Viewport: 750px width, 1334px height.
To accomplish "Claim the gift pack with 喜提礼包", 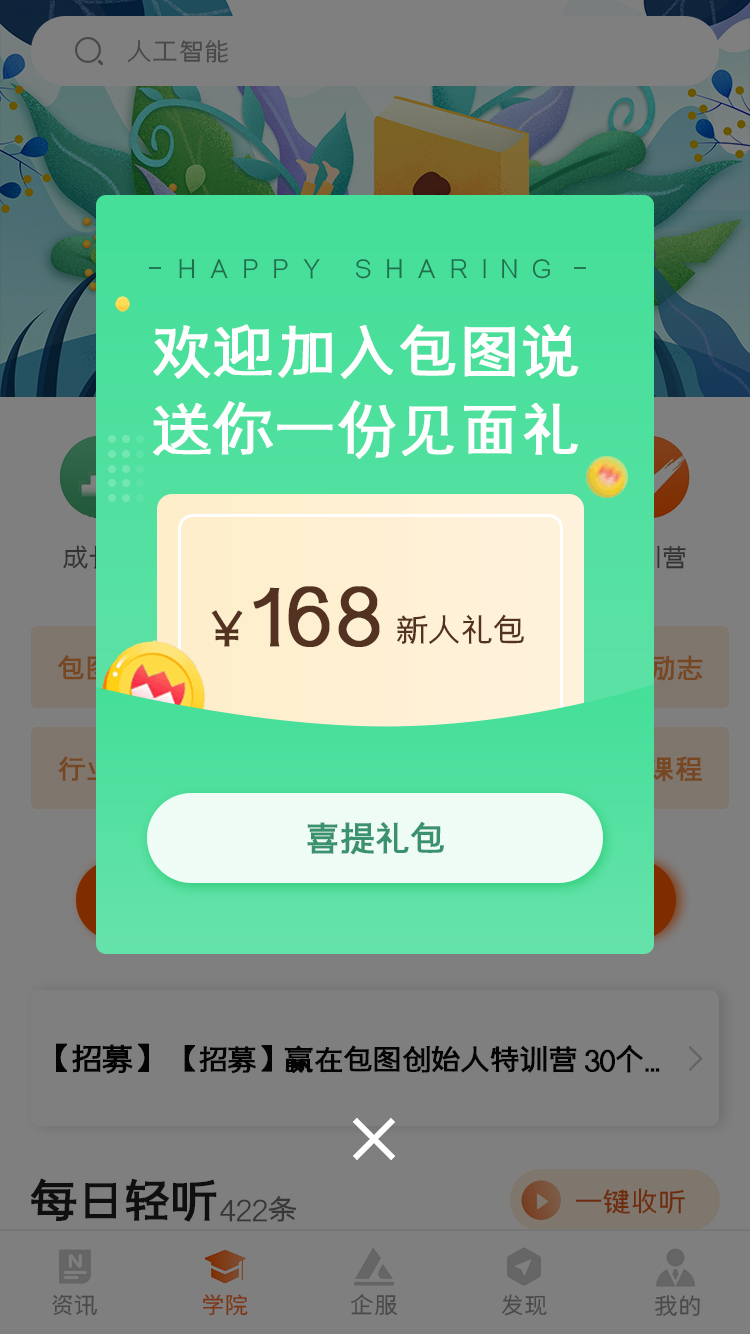I will (375, 838).
